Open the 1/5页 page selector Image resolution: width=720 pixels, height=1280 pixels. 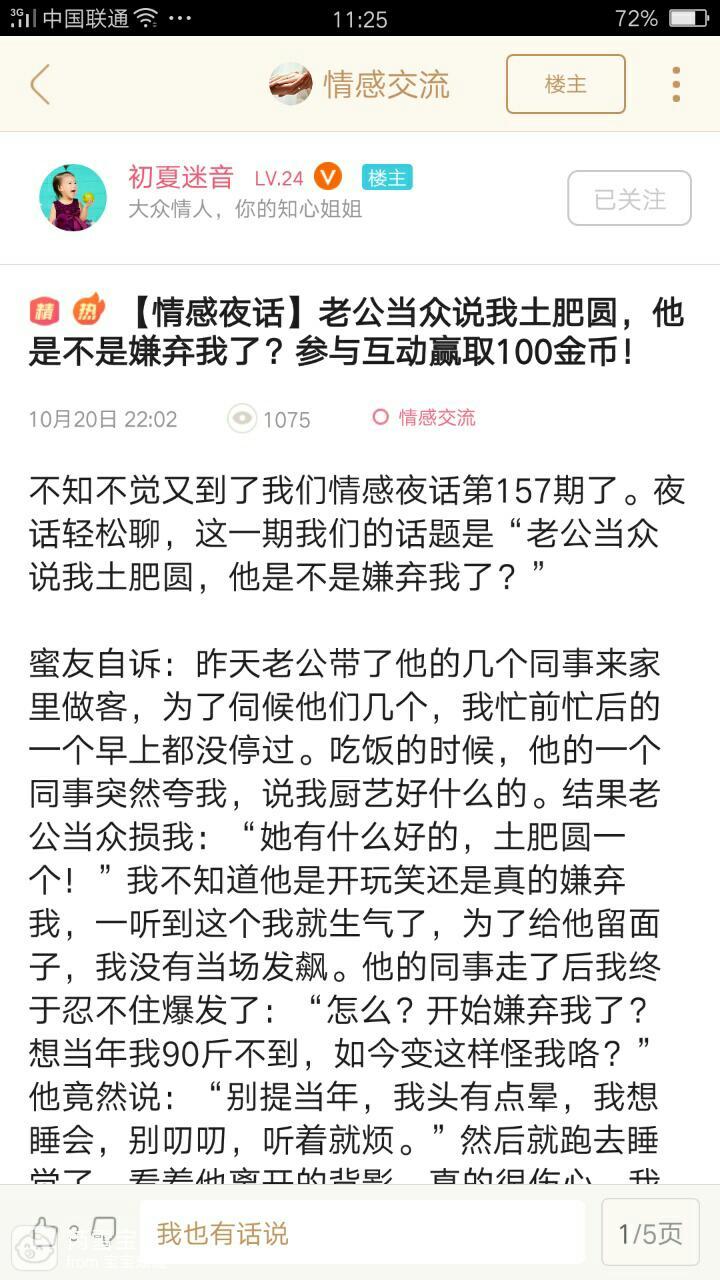pyautogui.click(x=650, y=1233)
